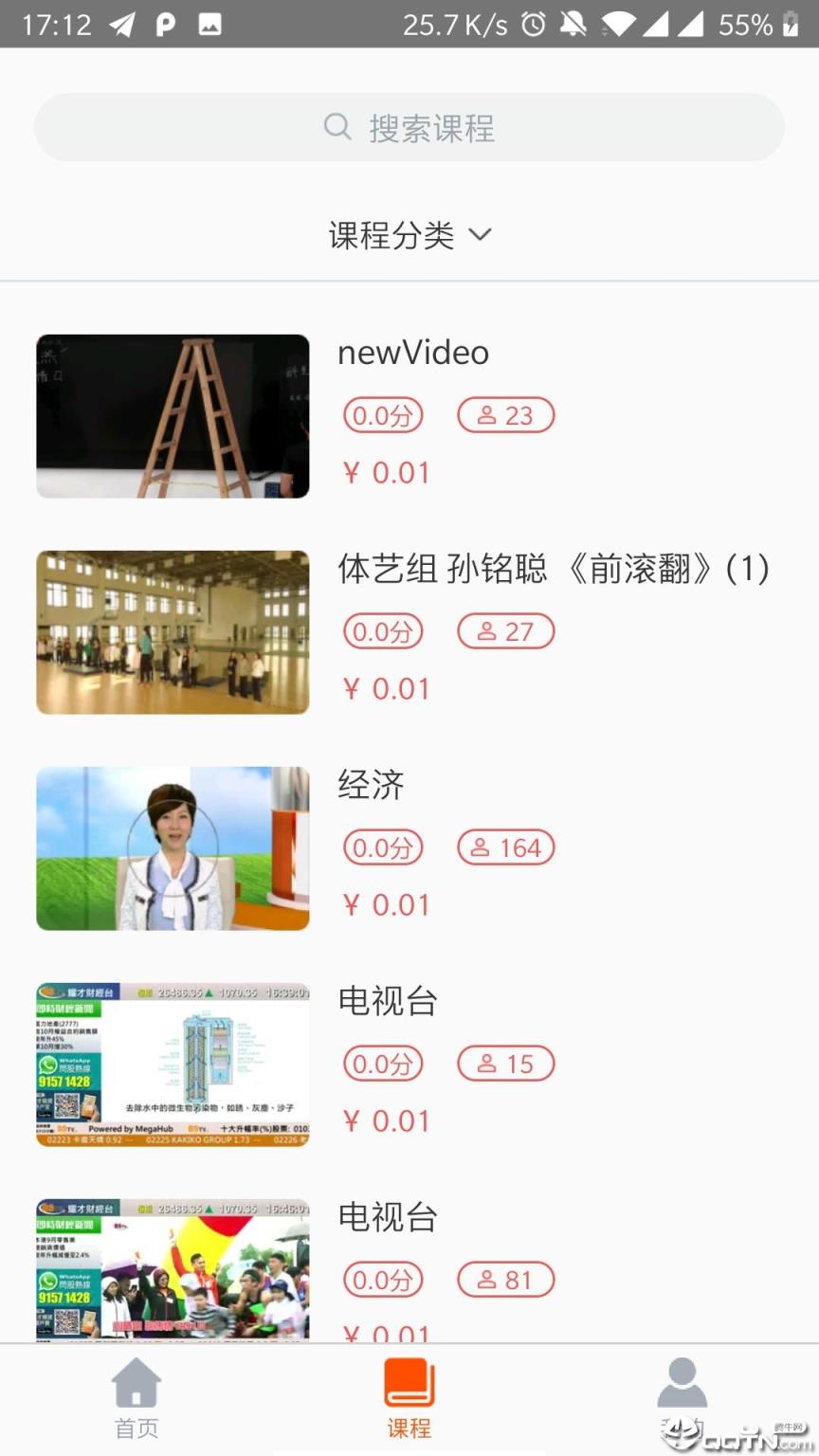Open the course titled newVideo

pyautogui.click(x=412, y=352)
